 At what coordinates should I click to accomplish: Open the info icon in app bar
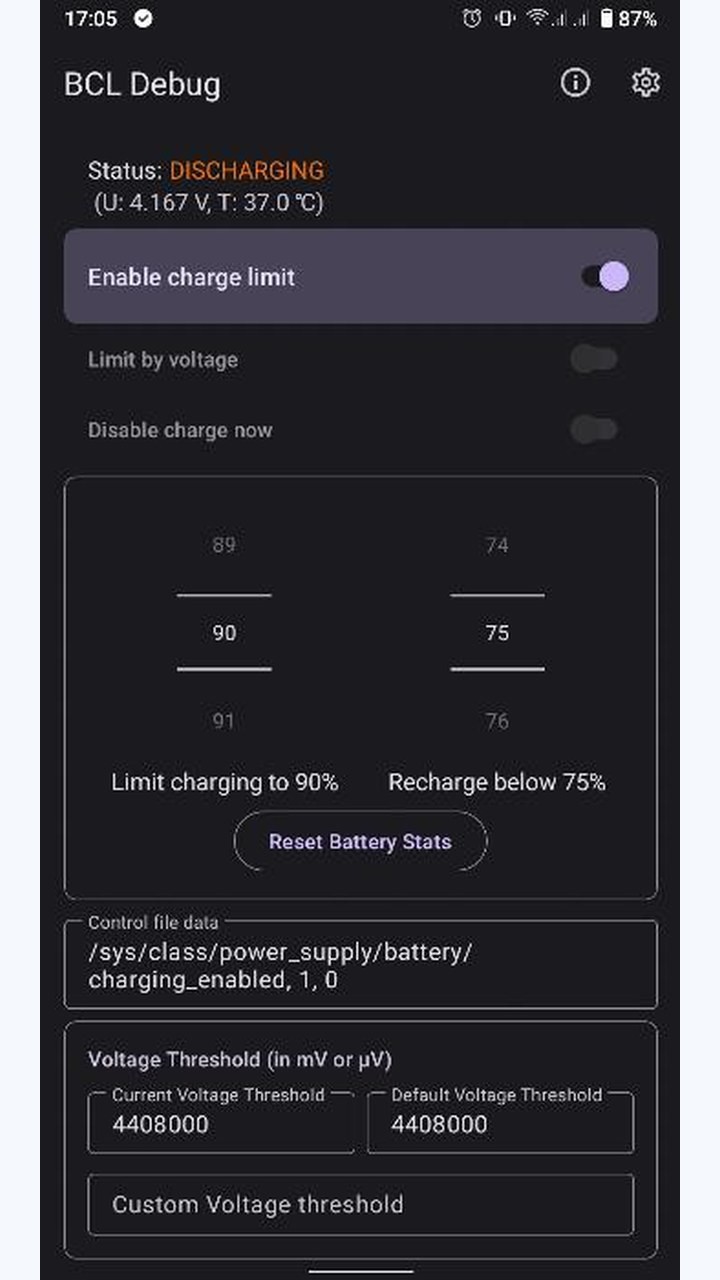click(x=575, y=83)
